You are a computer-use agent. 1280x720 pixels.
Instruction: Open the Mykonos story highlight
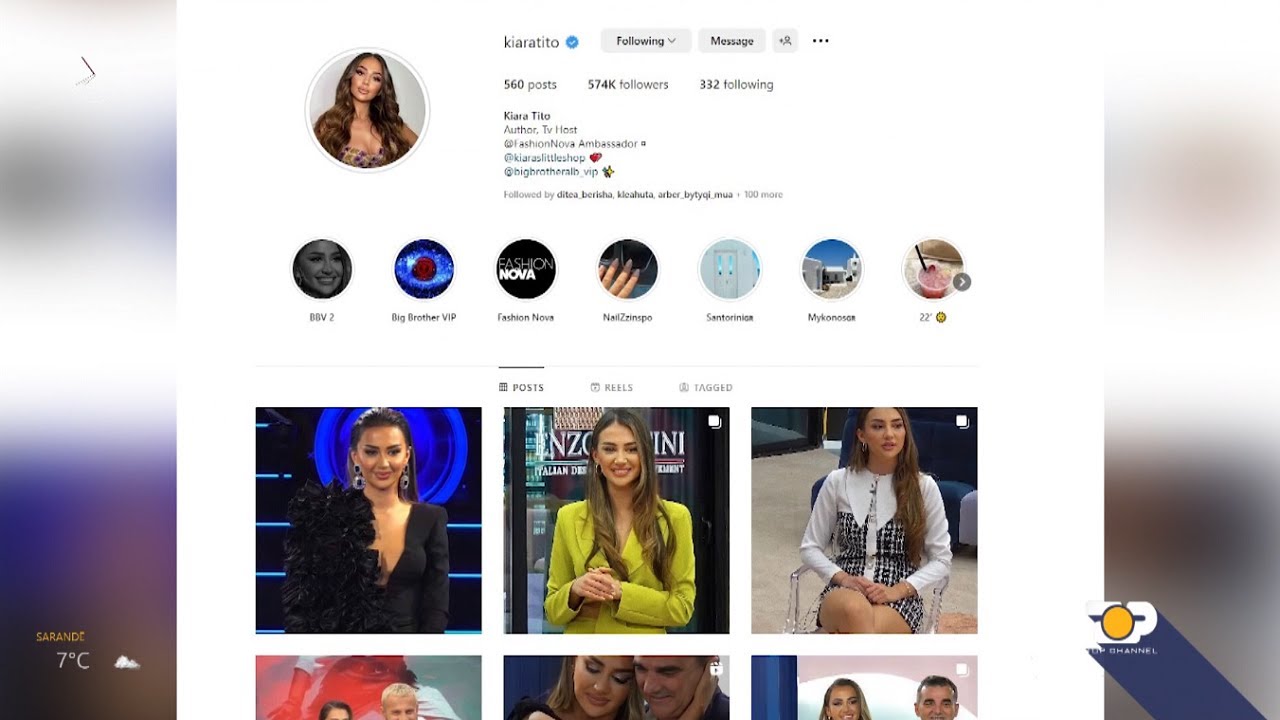coord(832,269)
